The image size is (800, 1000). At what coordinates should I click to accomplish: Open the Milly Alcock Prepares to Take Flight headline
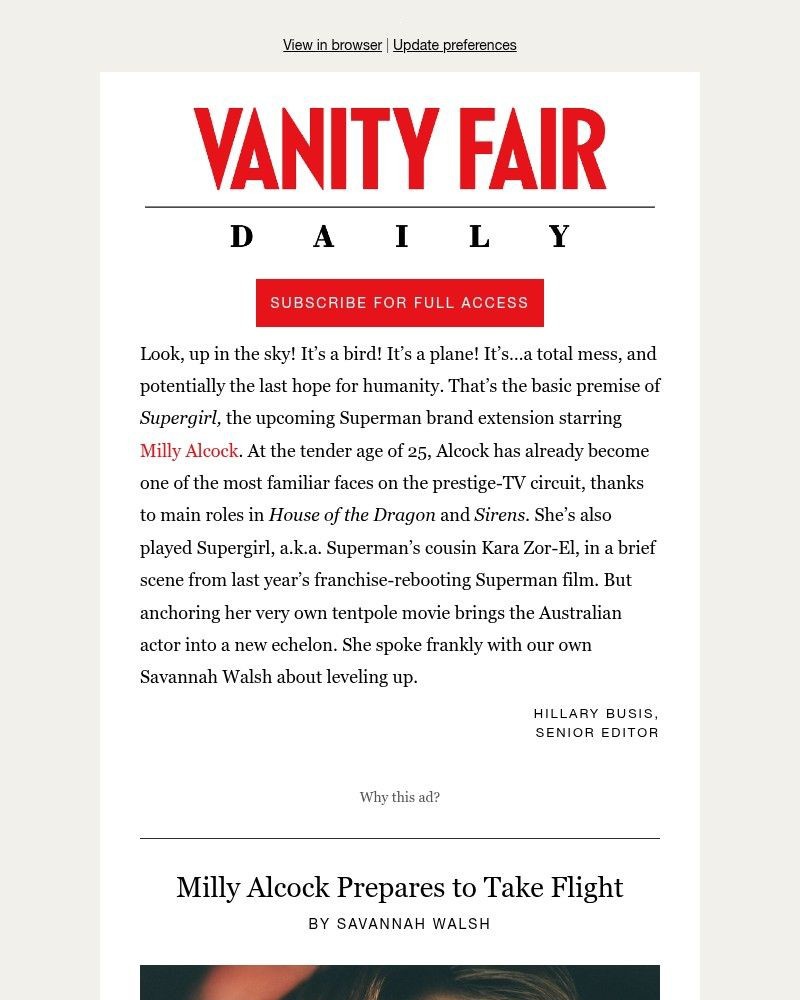pyautogui.click(x=399, y=887)
